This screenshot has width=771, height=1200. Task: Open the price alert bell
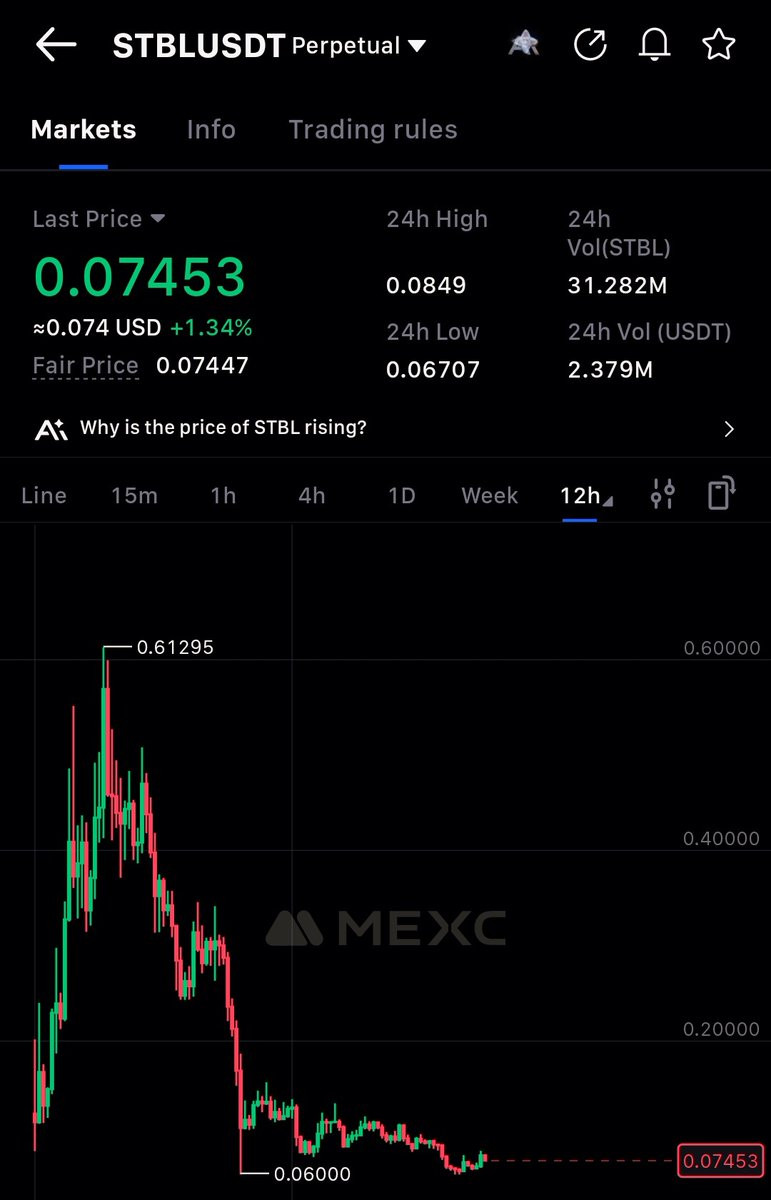(x=654, y=44)
